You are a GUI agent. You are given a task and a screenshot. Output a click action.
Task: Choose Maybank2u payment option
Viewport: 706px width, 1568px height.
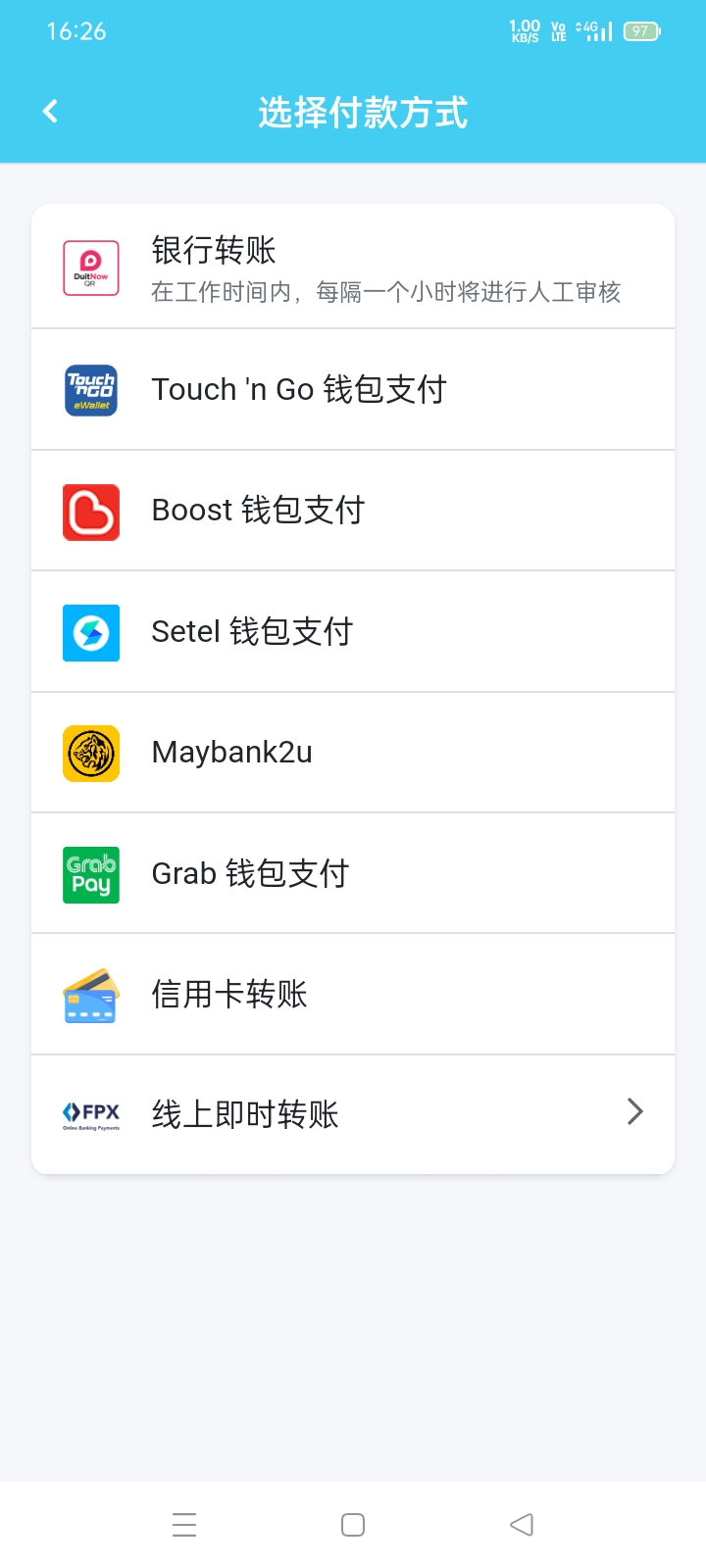353,753
